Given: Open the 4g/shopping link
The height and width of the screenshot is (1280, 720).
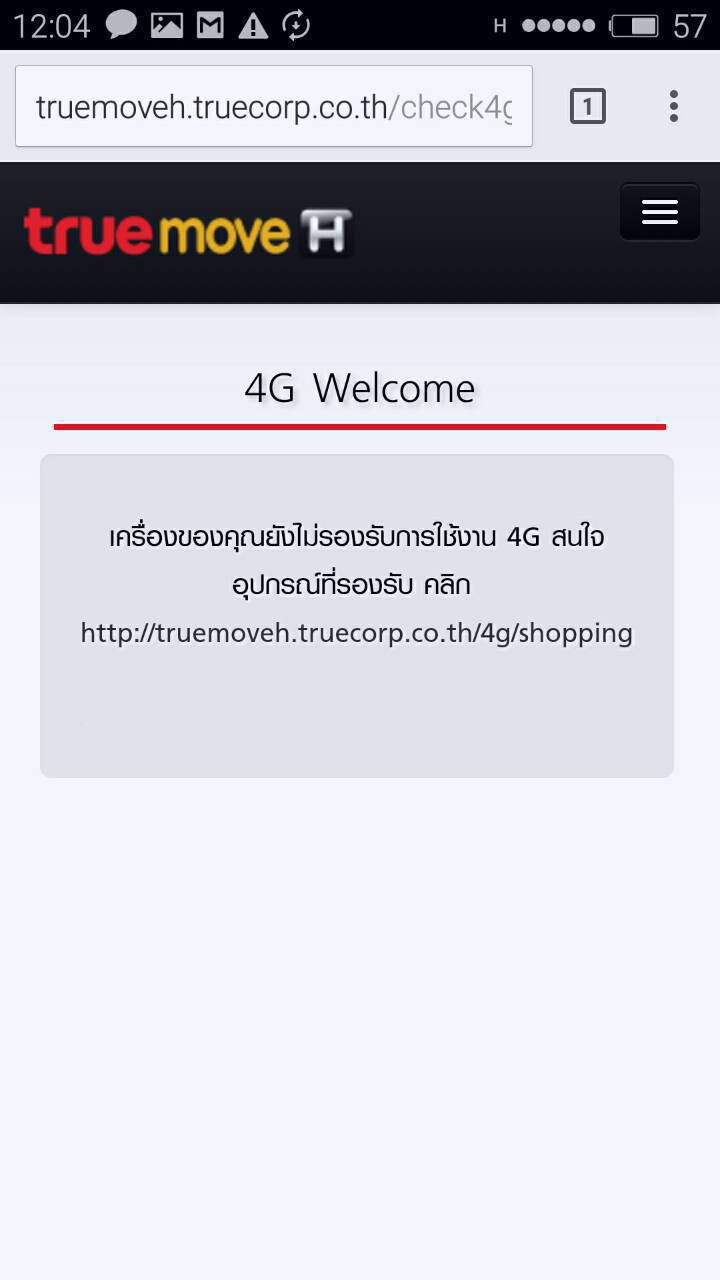Looking at the screenshot, I should [356, 633].
